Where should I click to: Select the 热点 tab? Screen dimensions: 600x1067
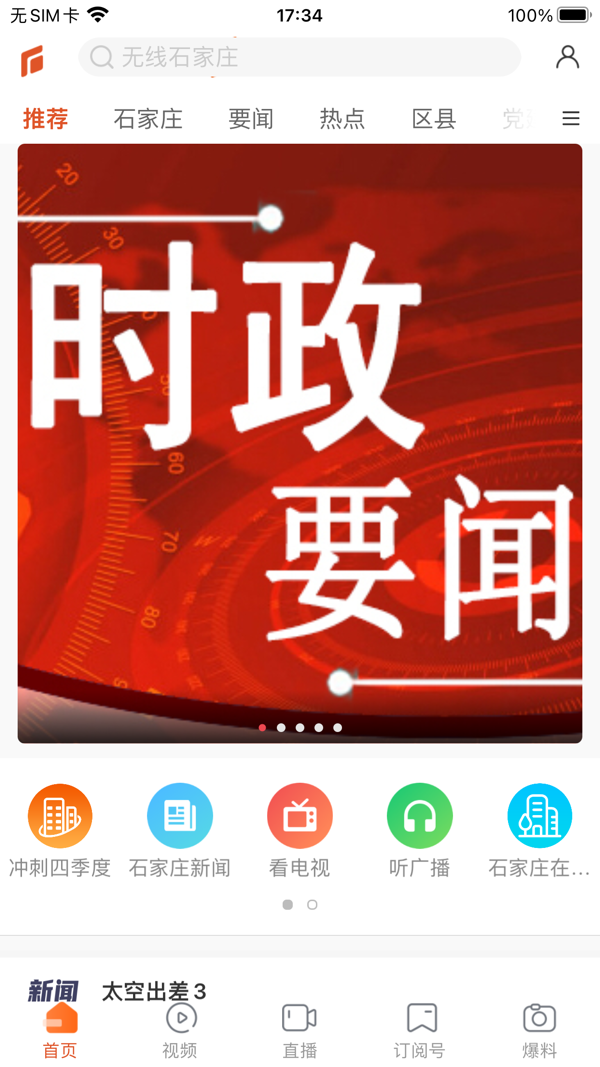pos(342,119)
